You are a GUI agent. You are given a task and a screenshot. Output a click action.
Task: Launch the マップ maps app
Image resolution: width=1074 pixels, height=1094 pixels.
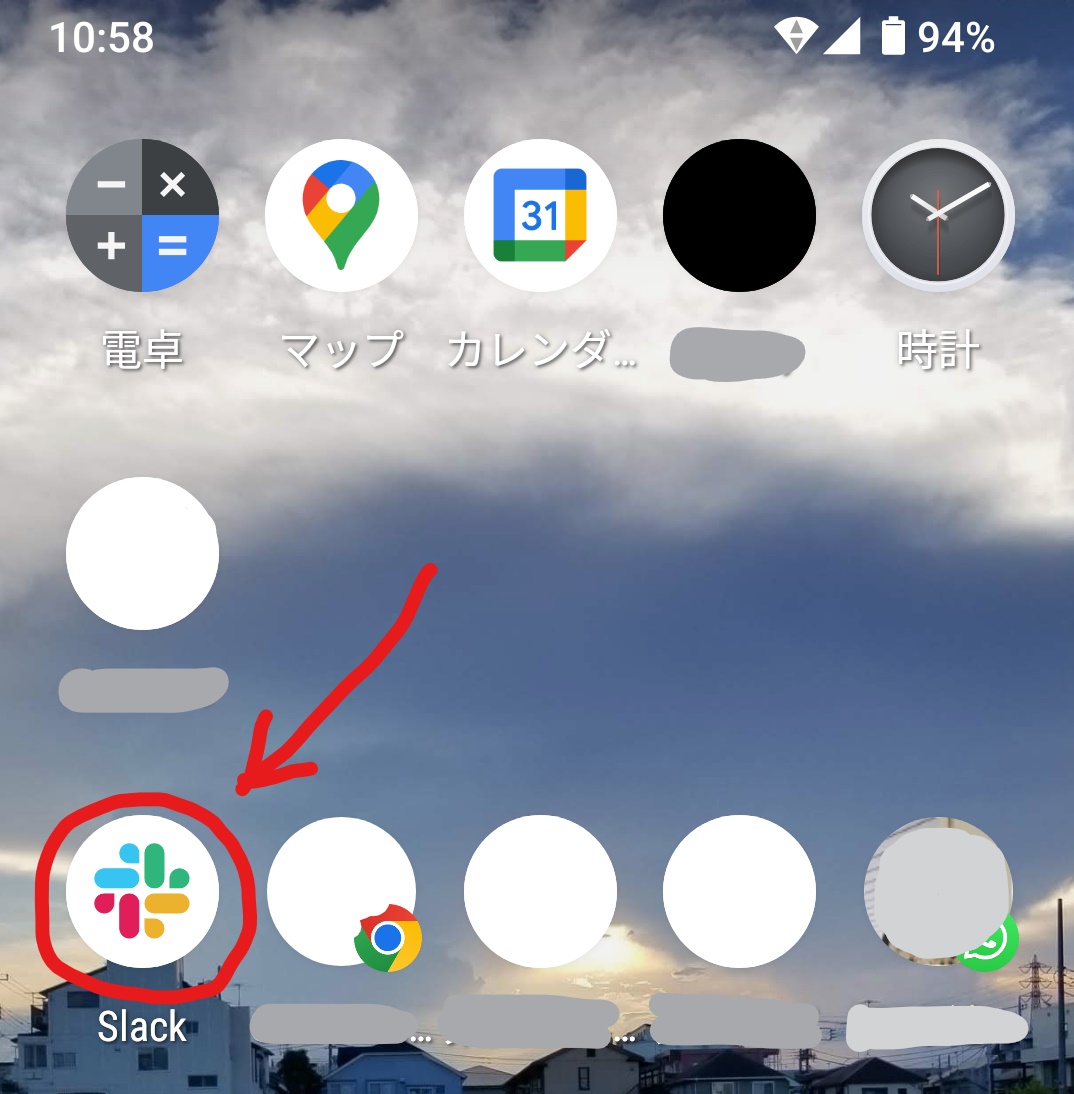click(x=341, y=215)
